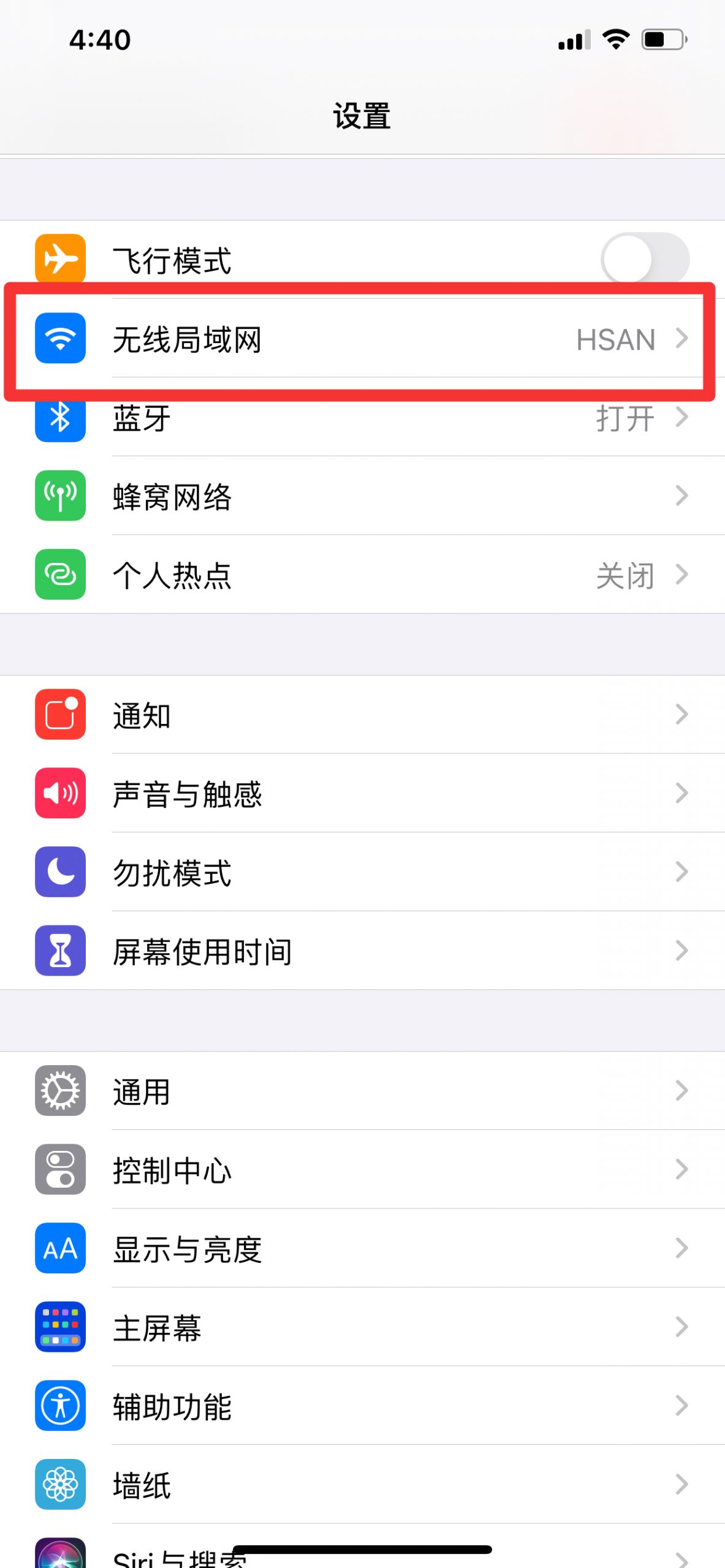Toggle the 飞行模式 airplane mode switch

645,259
